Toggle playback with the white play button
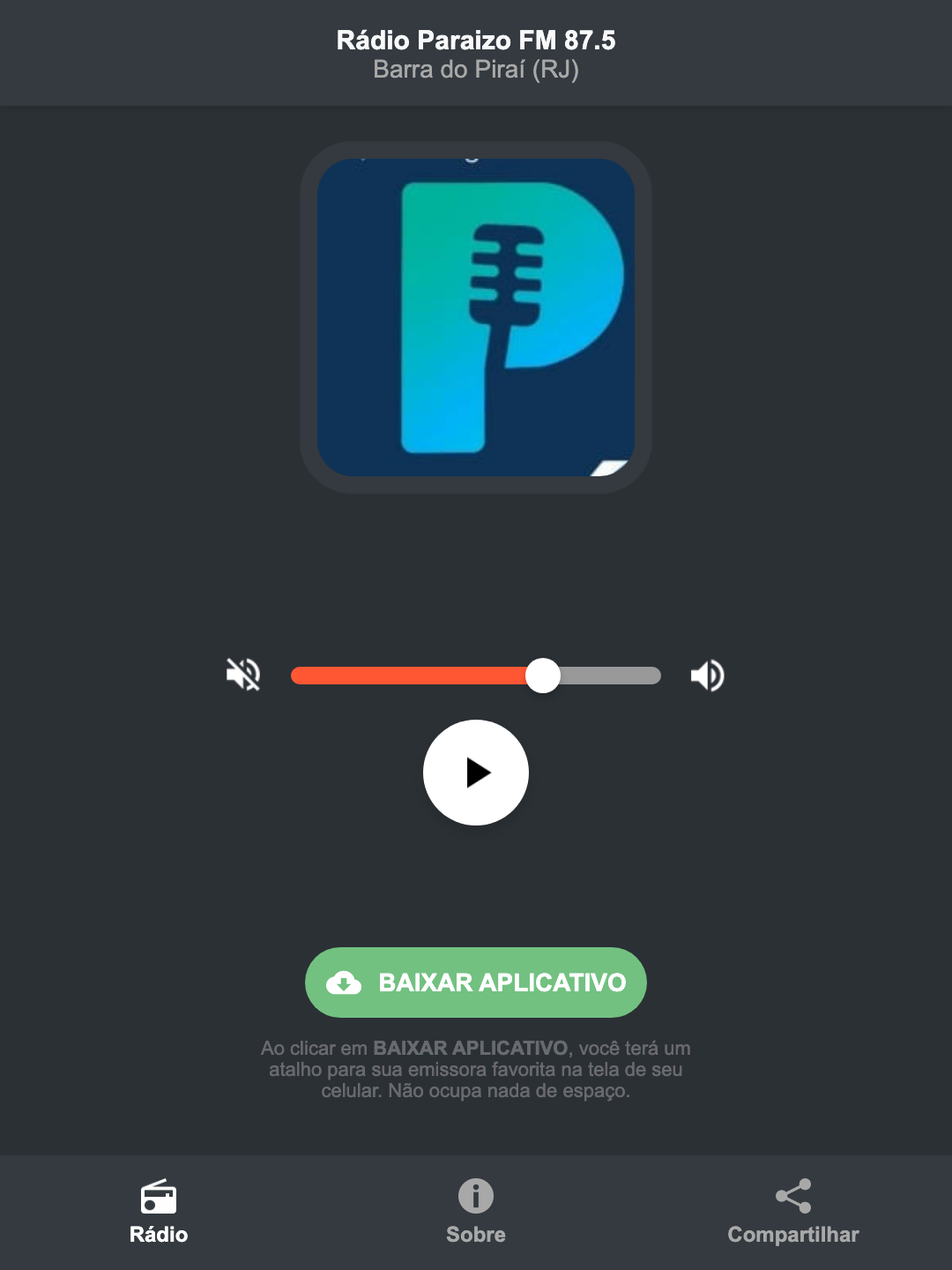The image size is (952, 1270). 475,773
